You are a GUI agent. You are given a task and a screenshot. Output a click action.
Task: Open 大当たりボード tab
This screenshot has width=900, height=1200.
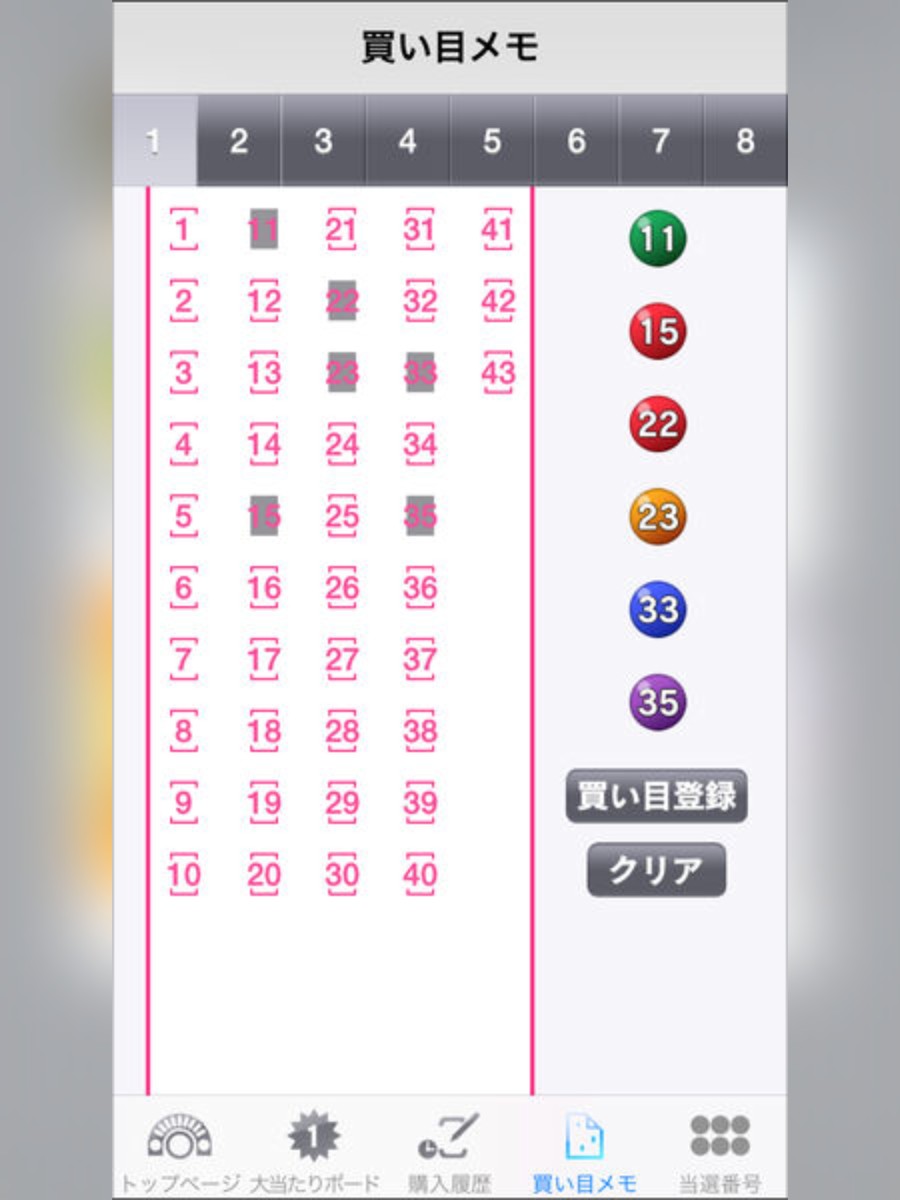pos(314,1152)
